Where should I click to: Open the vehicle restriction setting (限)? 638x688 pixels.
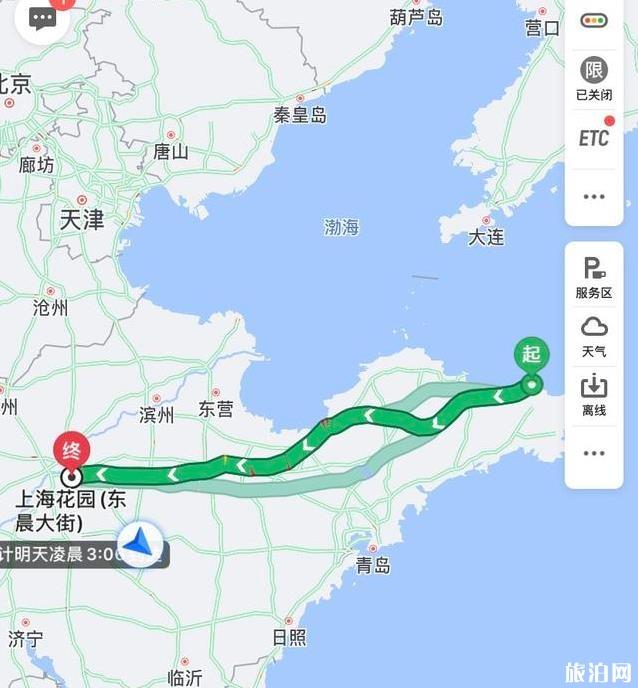pos(594,78)
